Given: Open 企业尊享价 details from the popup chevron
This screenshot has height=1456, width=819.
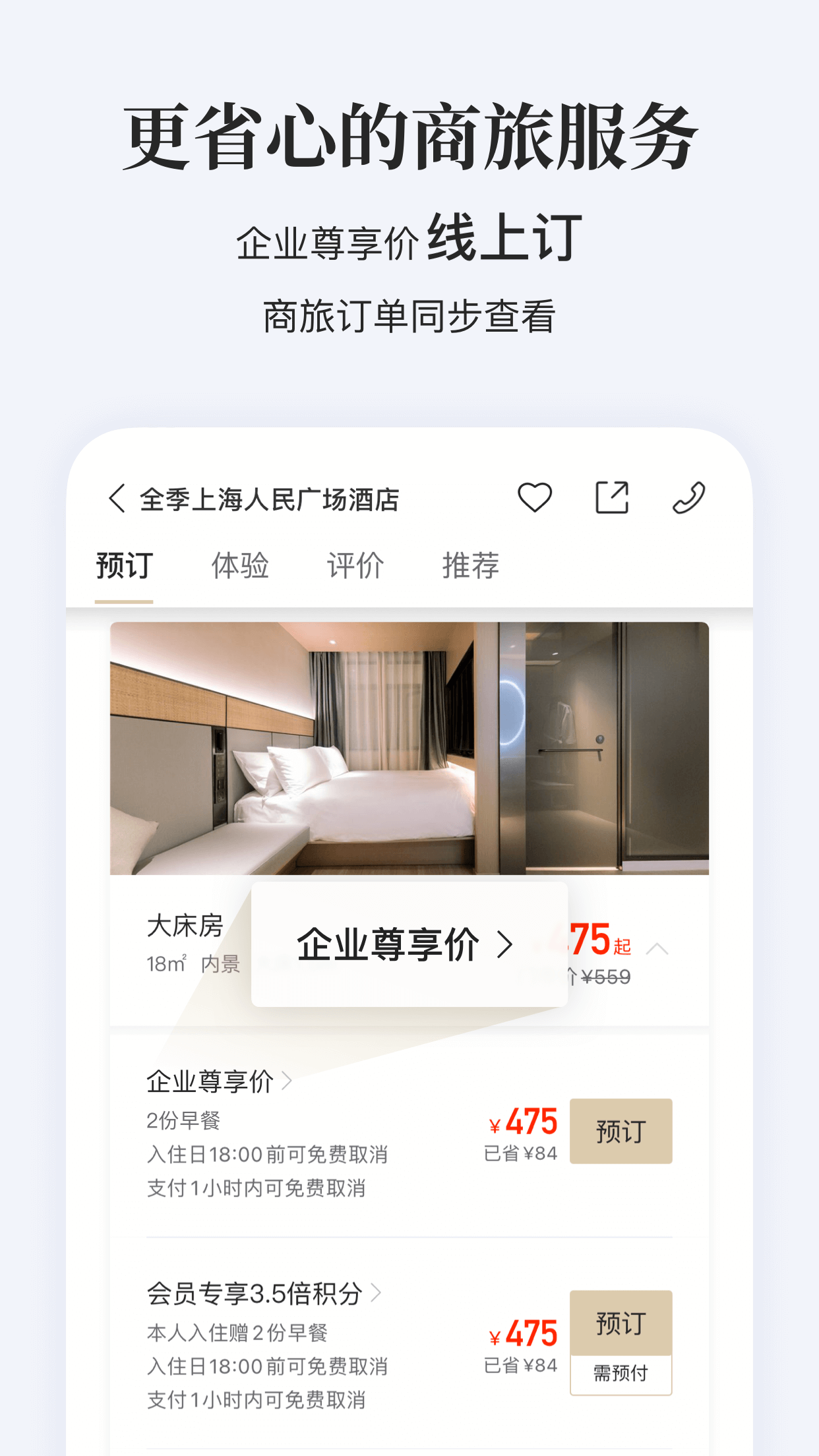Looking at the screenshot, I should 506,945.
